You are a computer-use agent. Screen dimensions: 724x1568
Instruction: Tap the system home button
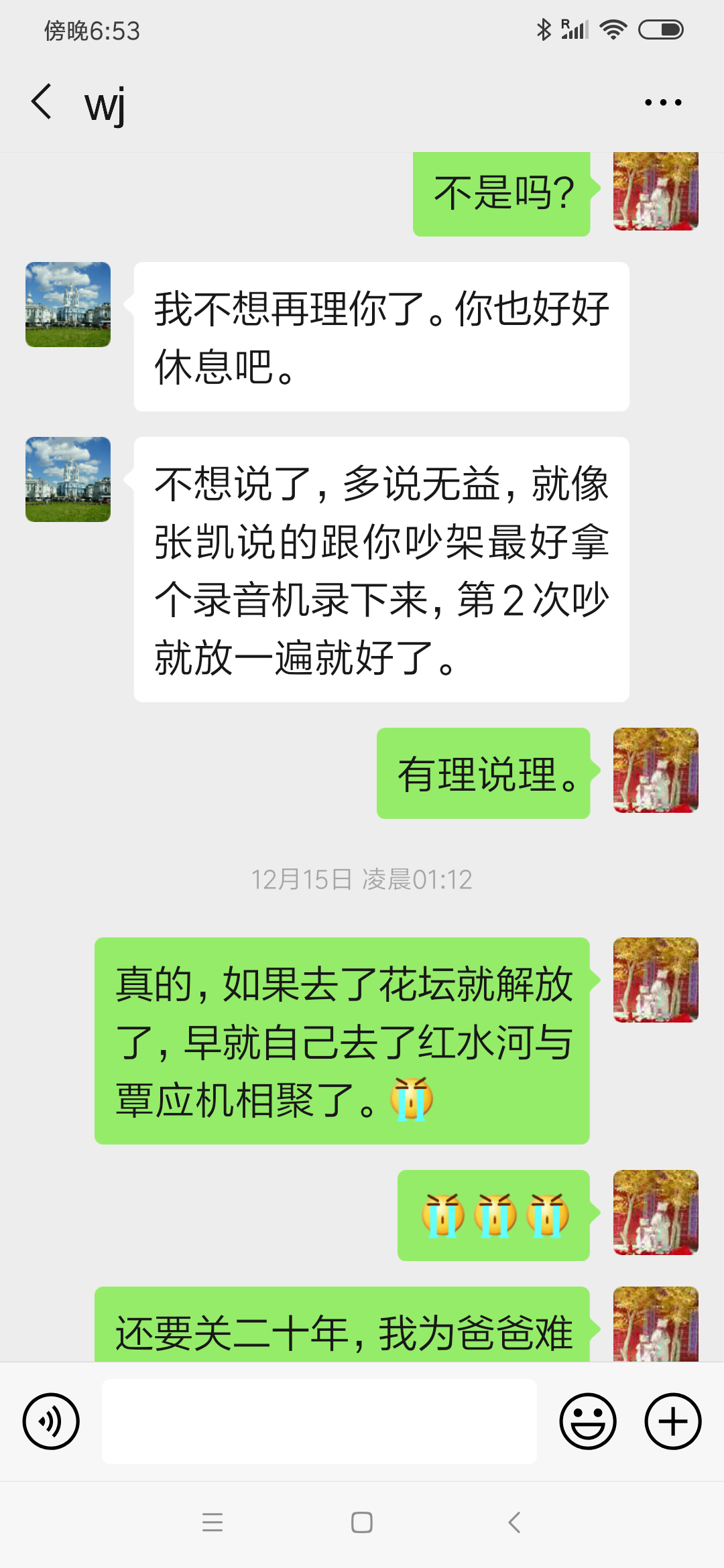point(362,1522)
